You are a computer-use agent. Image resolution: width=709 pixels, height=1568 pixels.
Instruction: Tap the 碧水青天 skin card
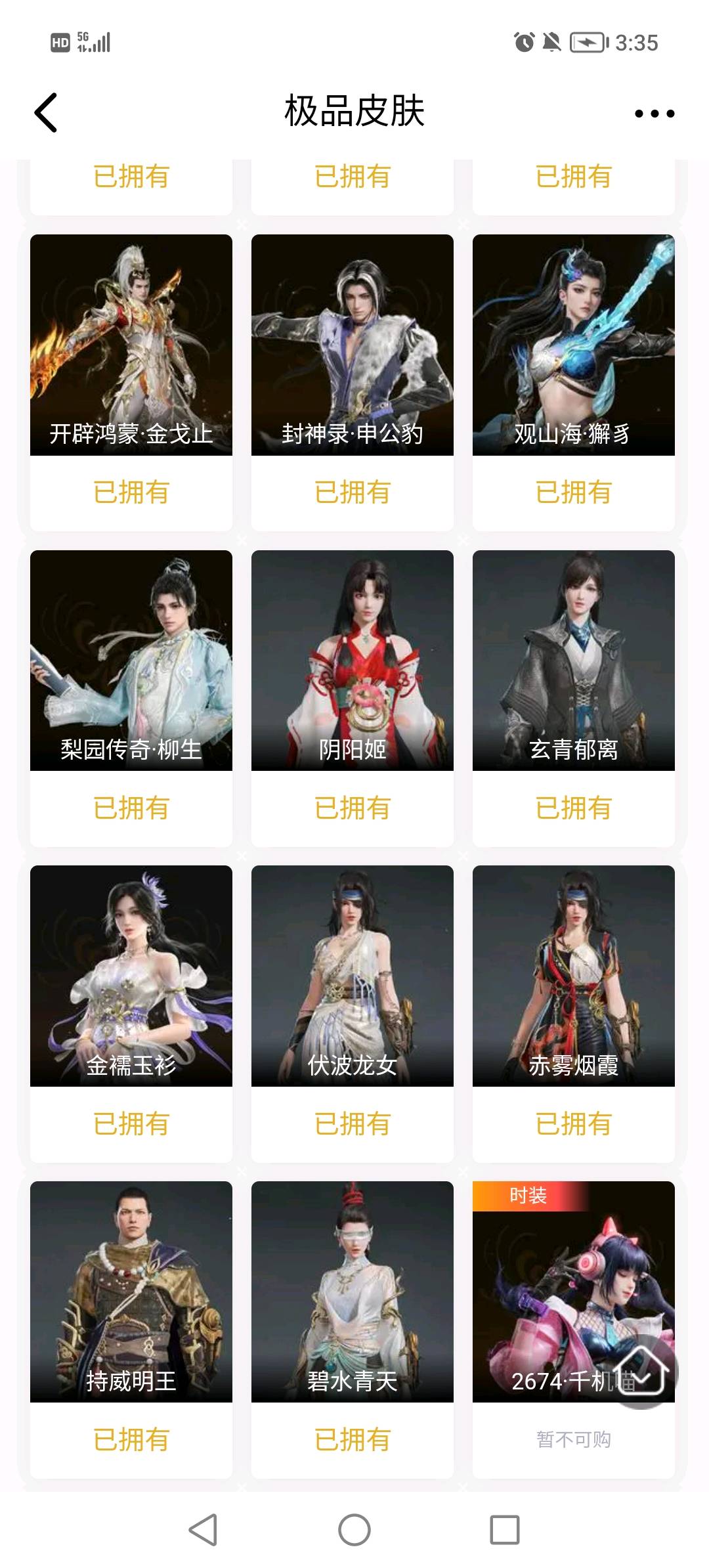353,1291
